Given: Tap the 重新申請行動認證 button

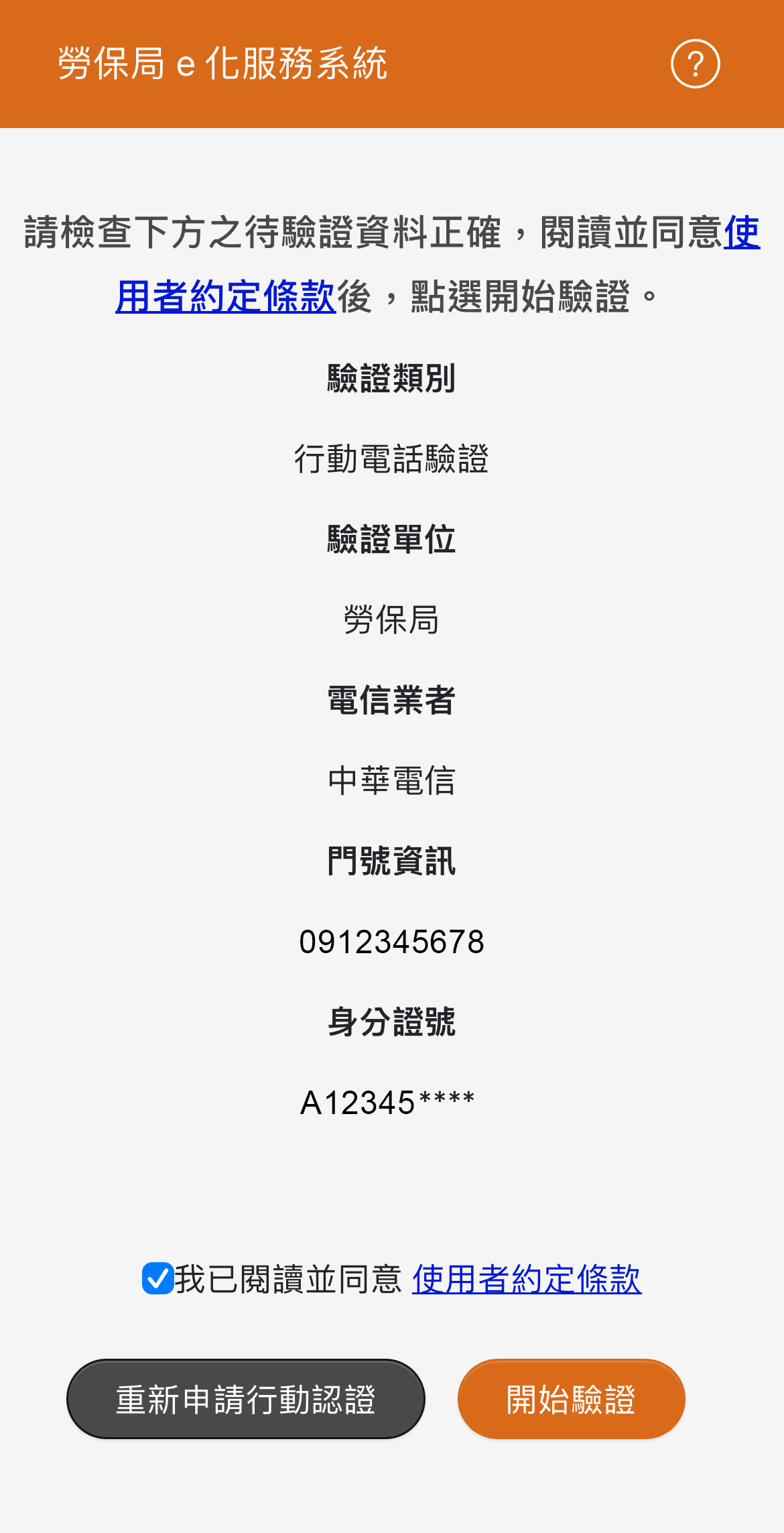Looking at the screenshot, I should tap(246, 1399).
